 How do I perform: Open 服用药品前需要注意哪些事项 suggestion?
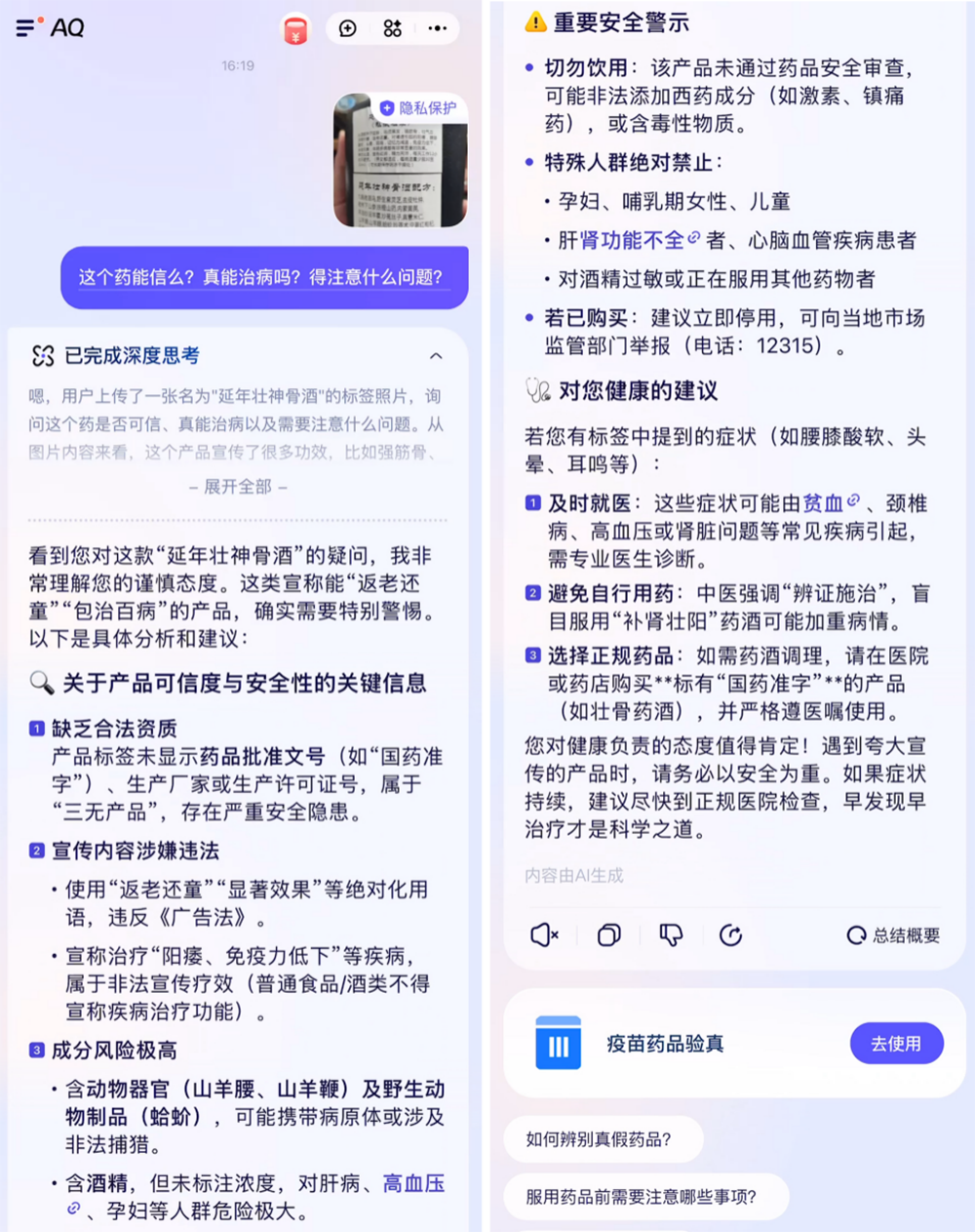[x=646, y=1197]
